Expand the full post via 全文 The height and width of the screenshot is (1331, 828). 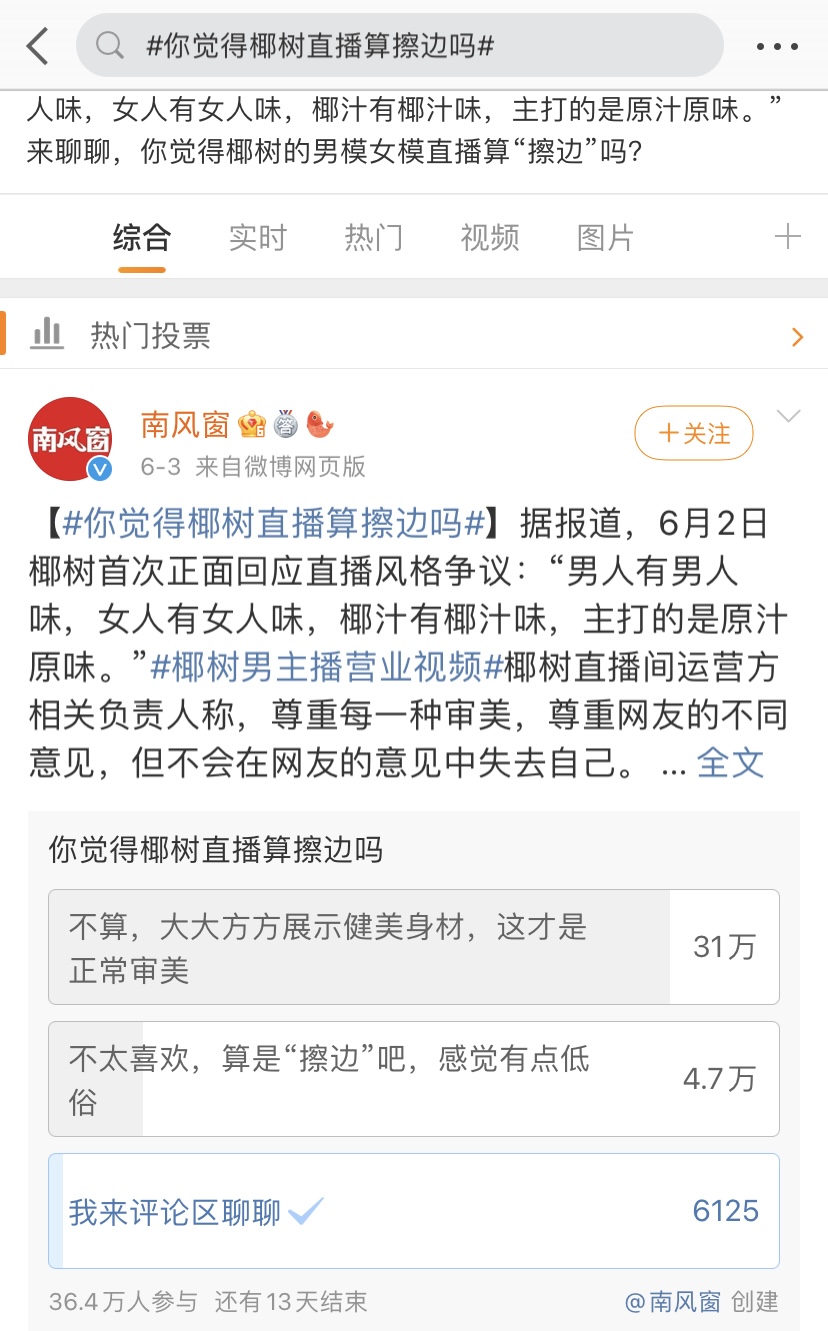tap(730, 762)
